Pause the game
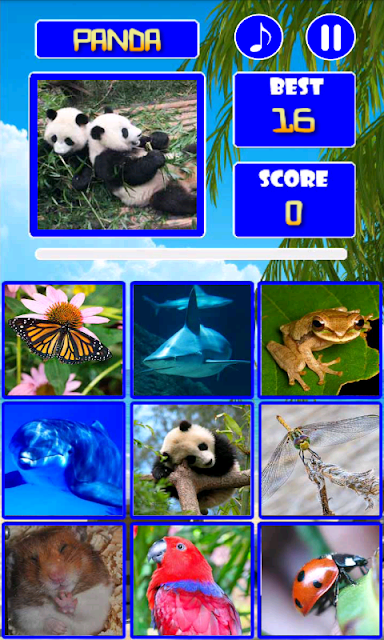The width and height of the screenshot is (384, 640). coord(331,37)
